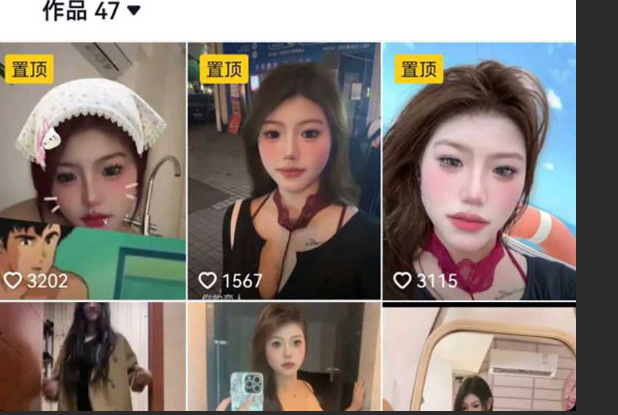The width and height of the screenshot is (618, 415).
Task: Open the pinned video with 3202 likes
Action: (x=92, y=170)
